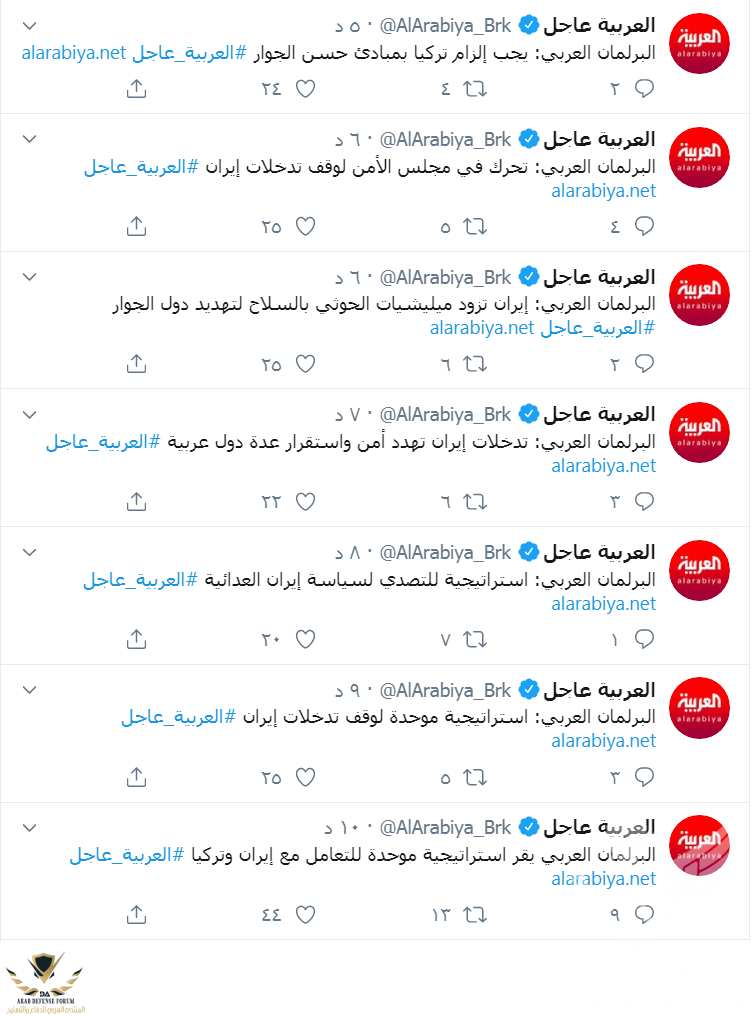Screen dimensions: 754x1016
Task: Open alarabiya.net link in the Security Council tweet
Action: (x=603, y=191)
